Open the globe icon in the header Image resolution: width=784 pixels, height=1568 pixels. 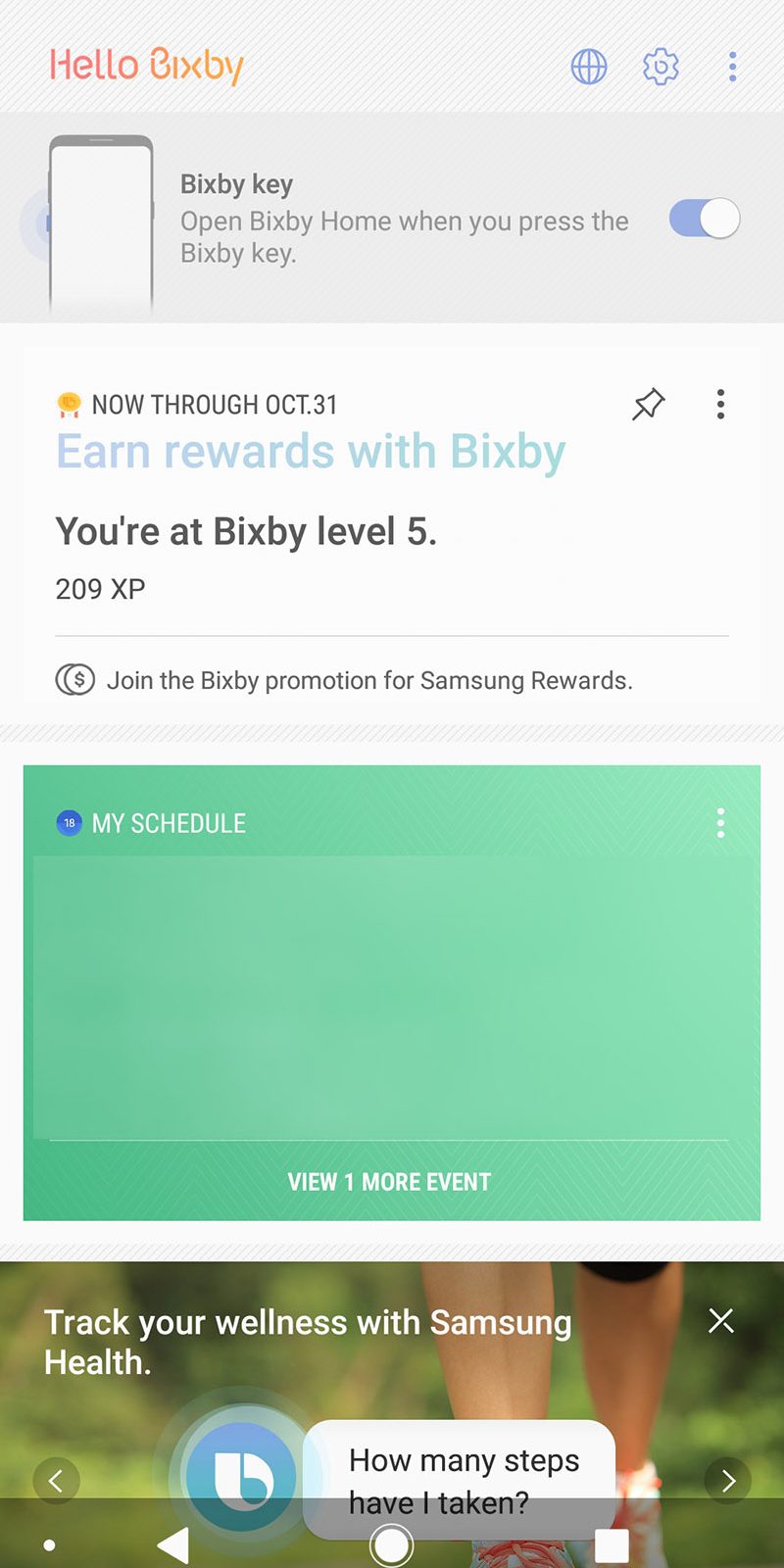coord(589,67)
